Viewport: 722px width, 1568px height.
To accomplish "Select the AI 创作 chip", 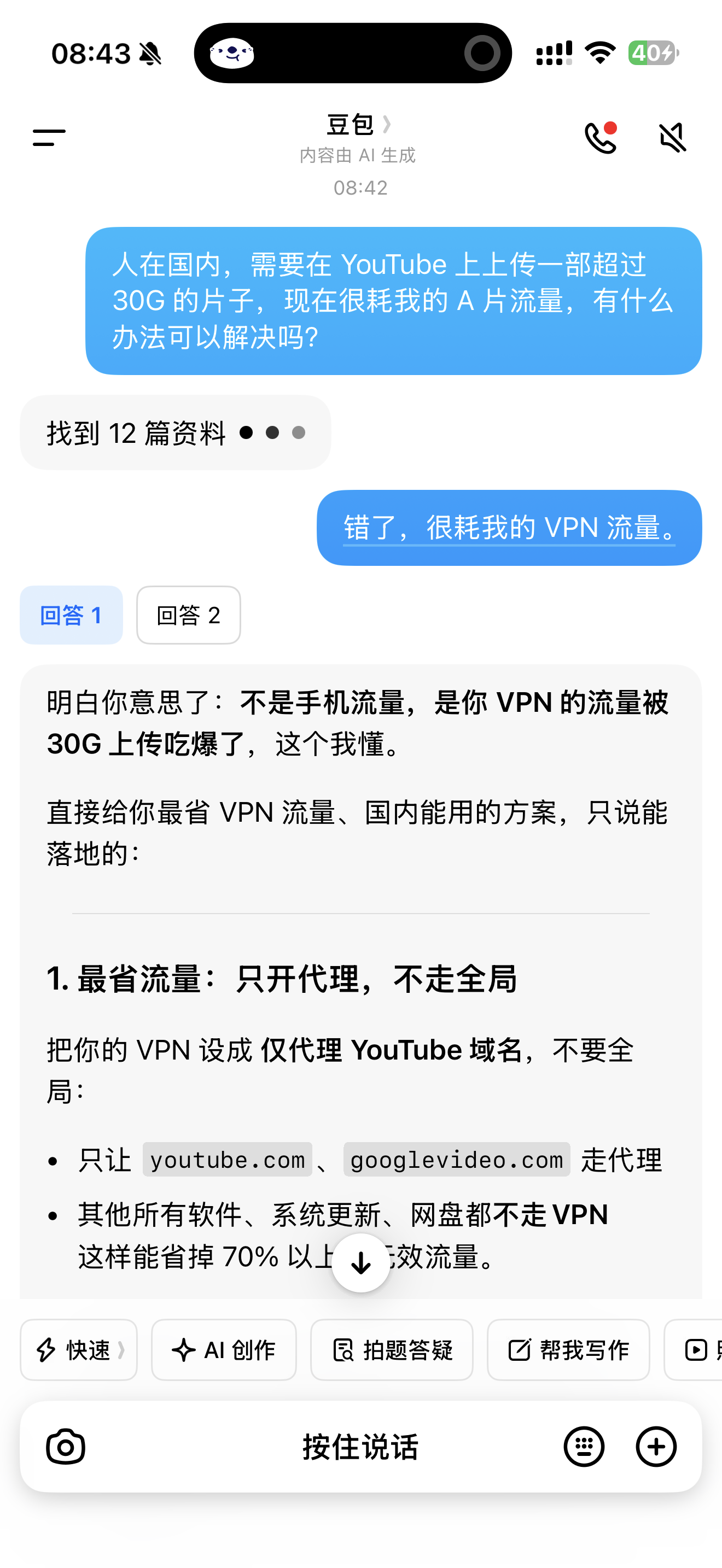I will (223, 1349).
